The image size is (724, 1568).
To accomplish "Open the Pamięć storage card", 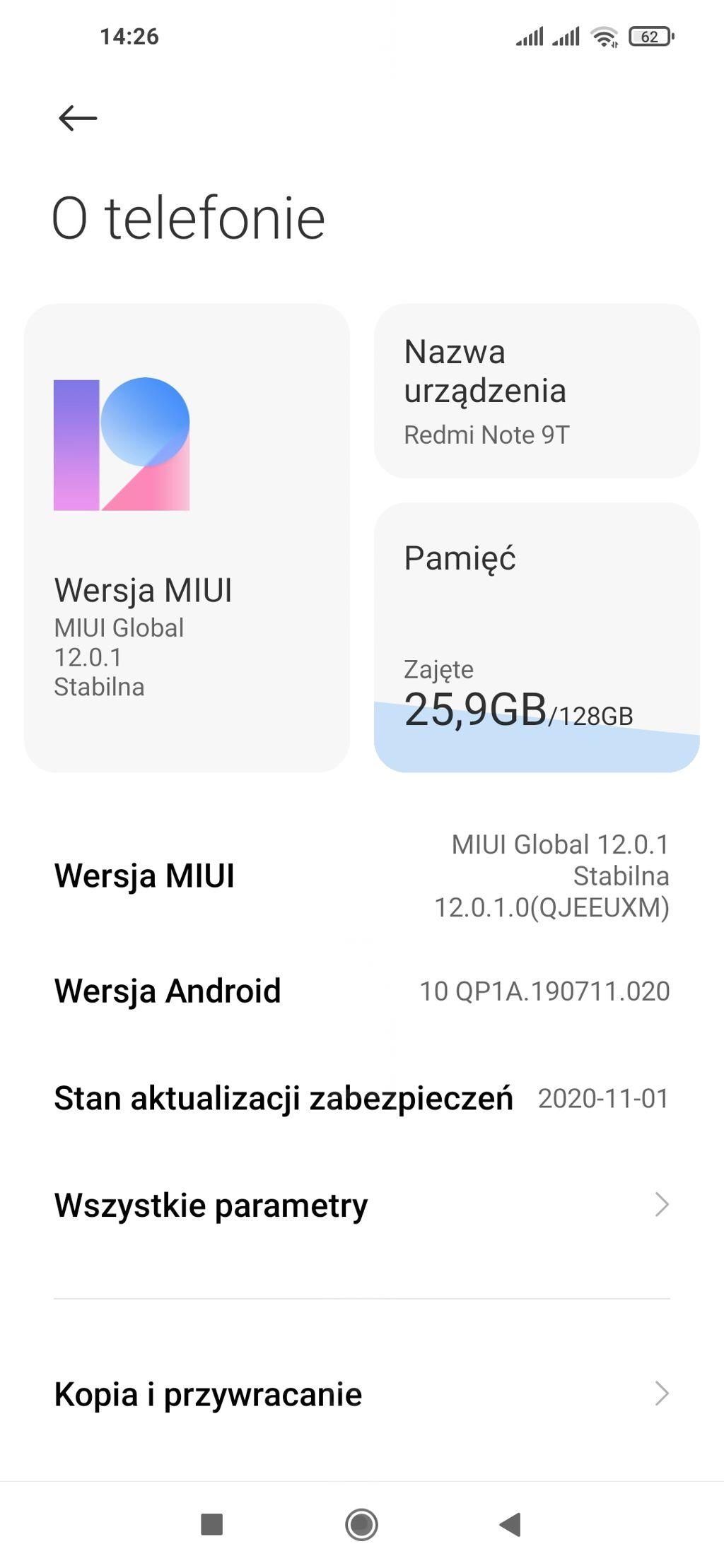I will click(536, 636).
